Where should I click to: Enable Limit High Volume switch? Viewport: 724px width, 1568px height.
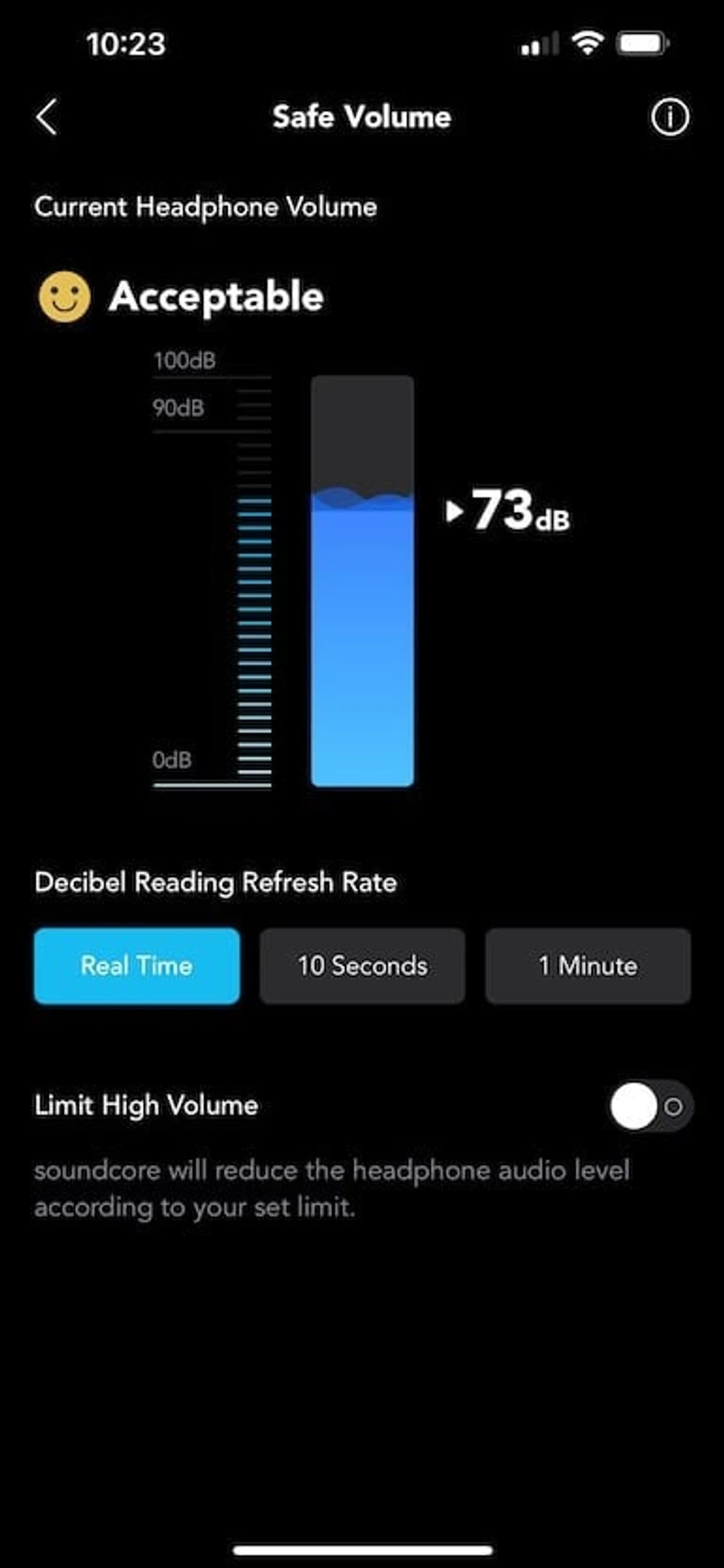tap(650, 1107)
